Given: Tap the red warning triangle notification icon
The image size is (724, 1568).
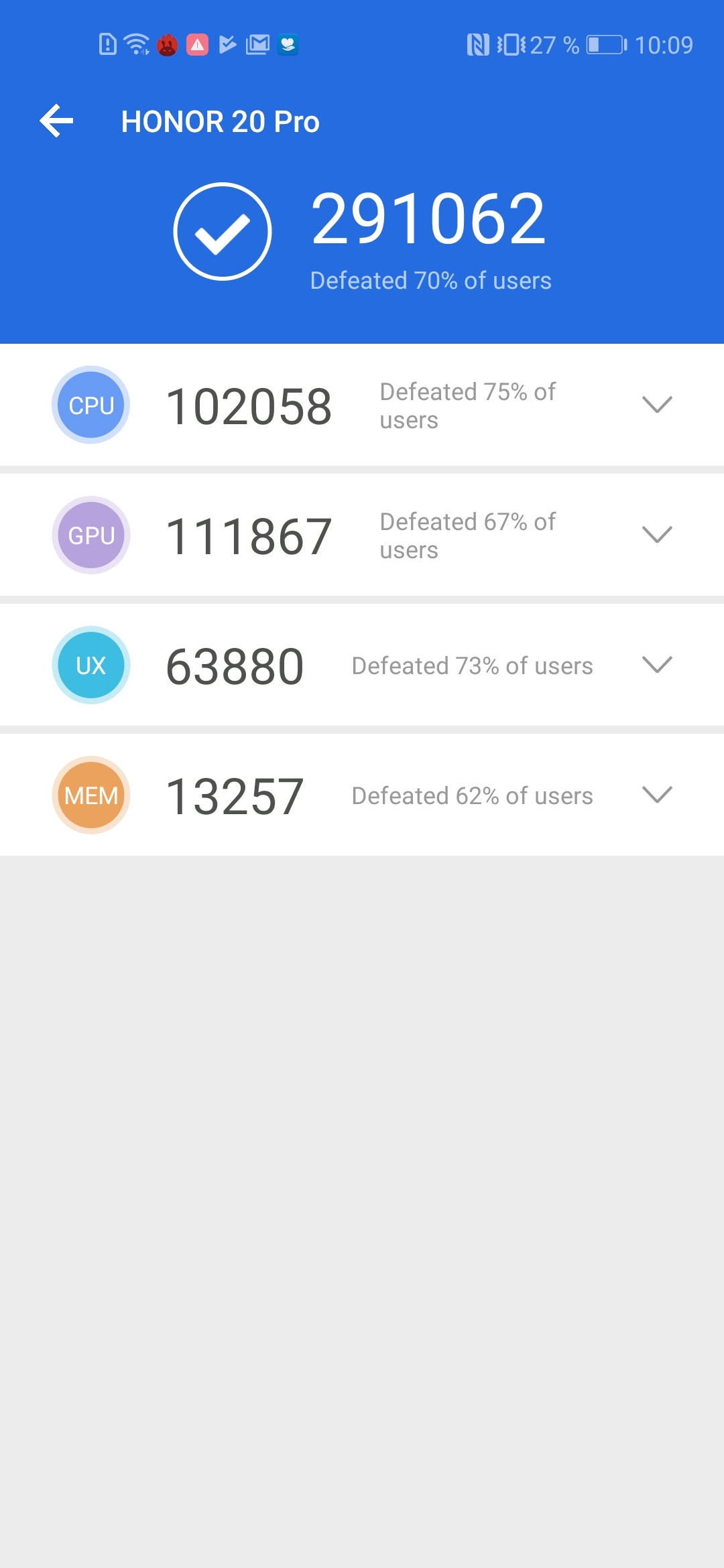Looking at the screenshot, I should pos(196,44).
